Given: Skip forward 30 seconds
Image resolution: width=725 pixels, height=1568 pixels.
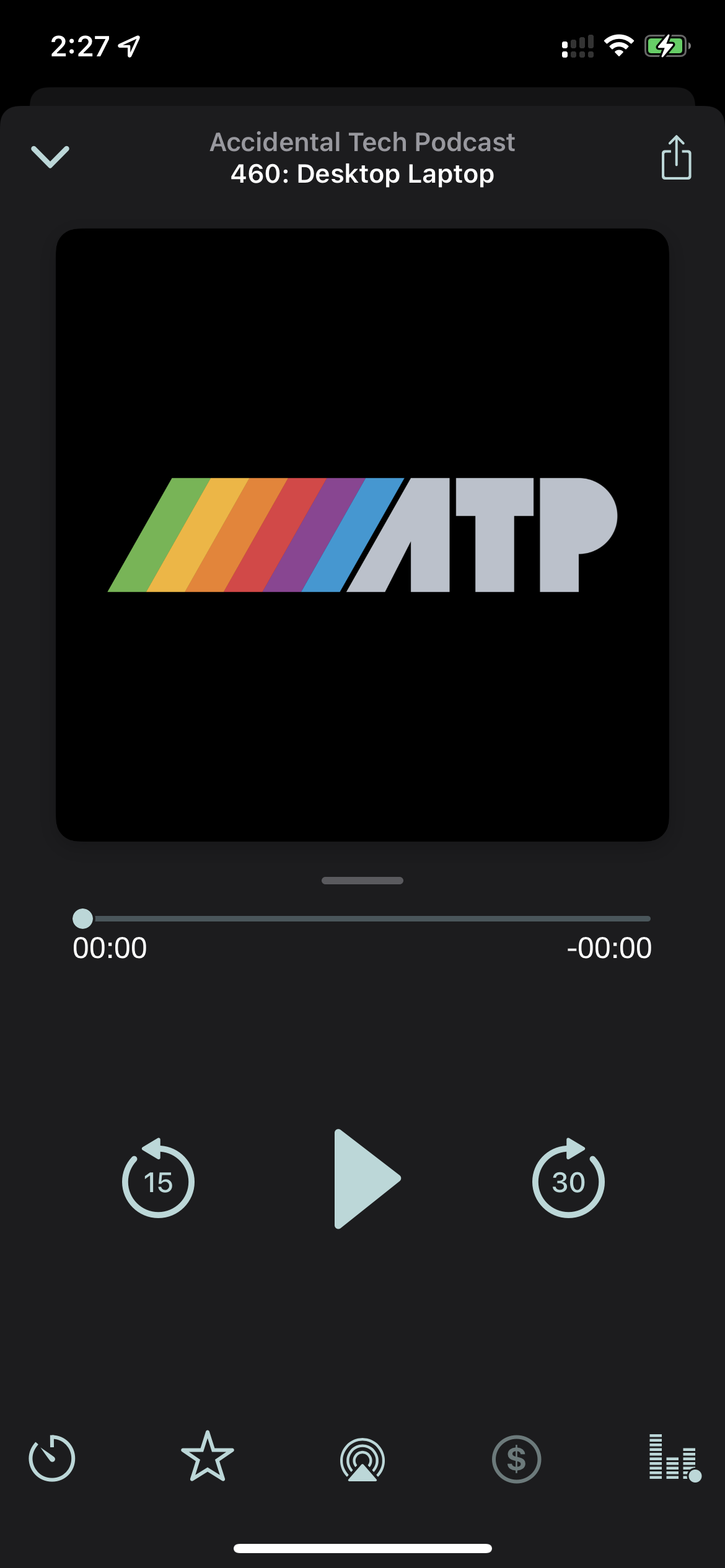Looking at the screenshot, I should [568, 1178].
